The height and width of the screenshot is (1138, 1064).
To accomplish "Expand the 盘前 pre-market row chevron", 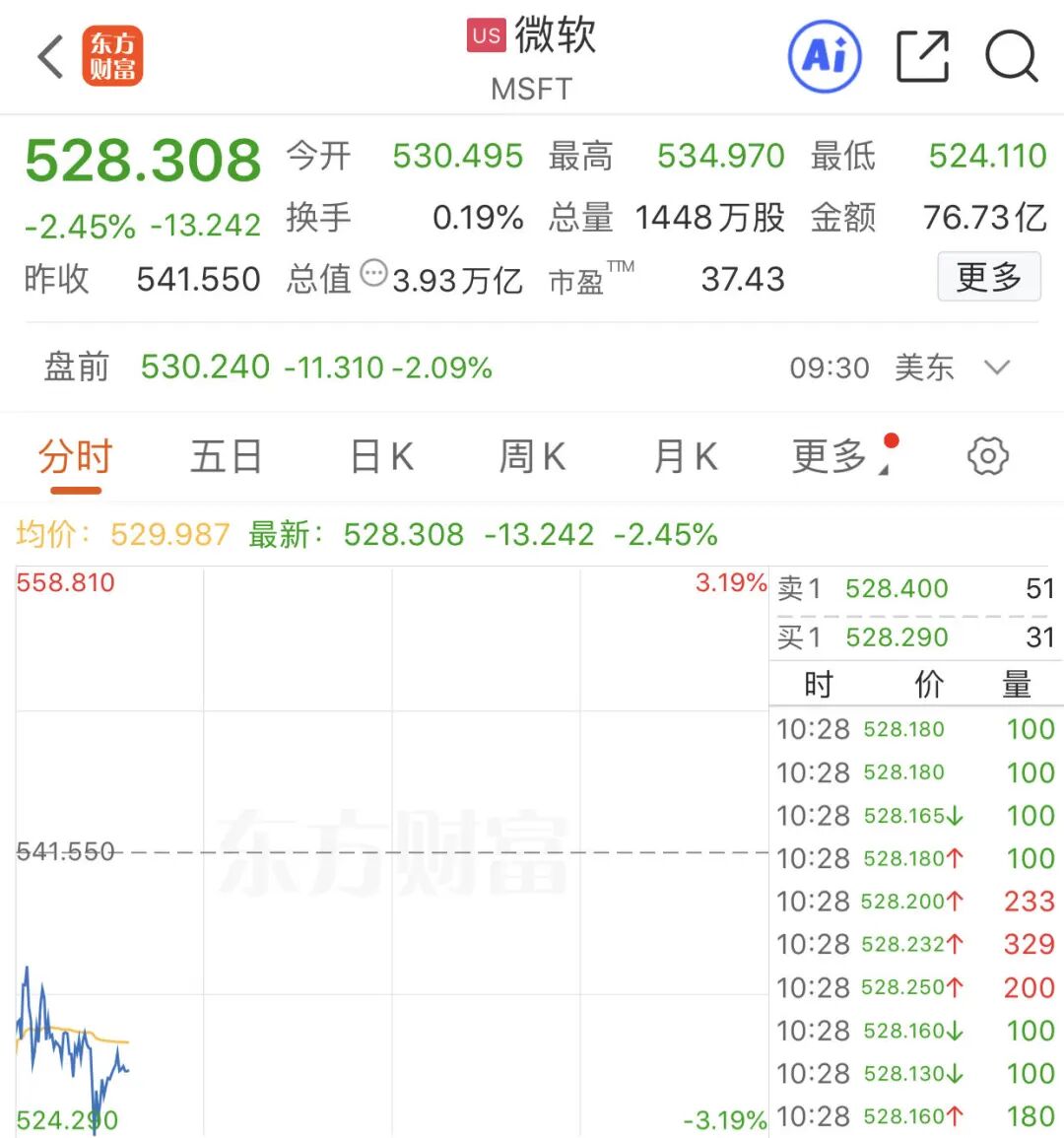I will [997, 368].
